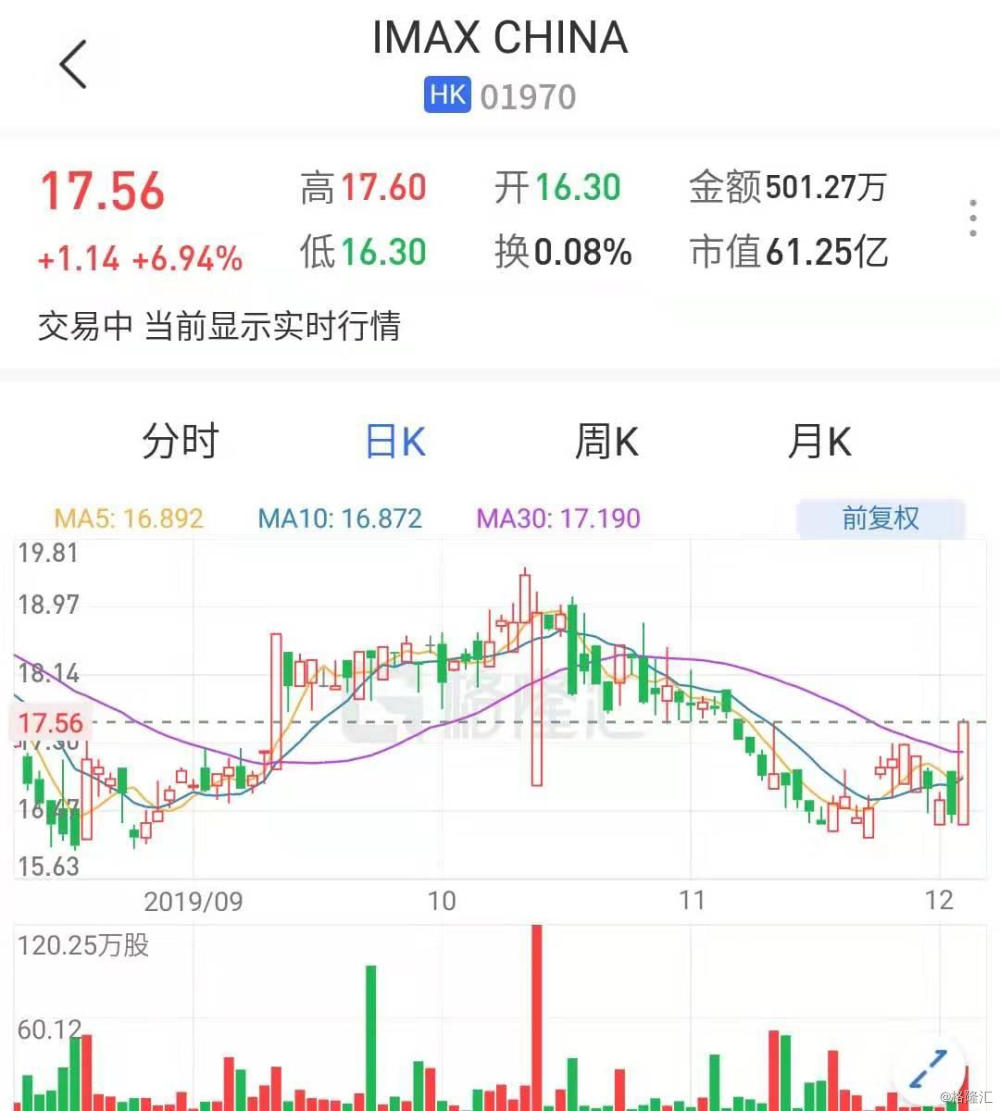The image size is (1000, 1111).
Task: Switch to the 分时 chart tab
Action: 180,441
